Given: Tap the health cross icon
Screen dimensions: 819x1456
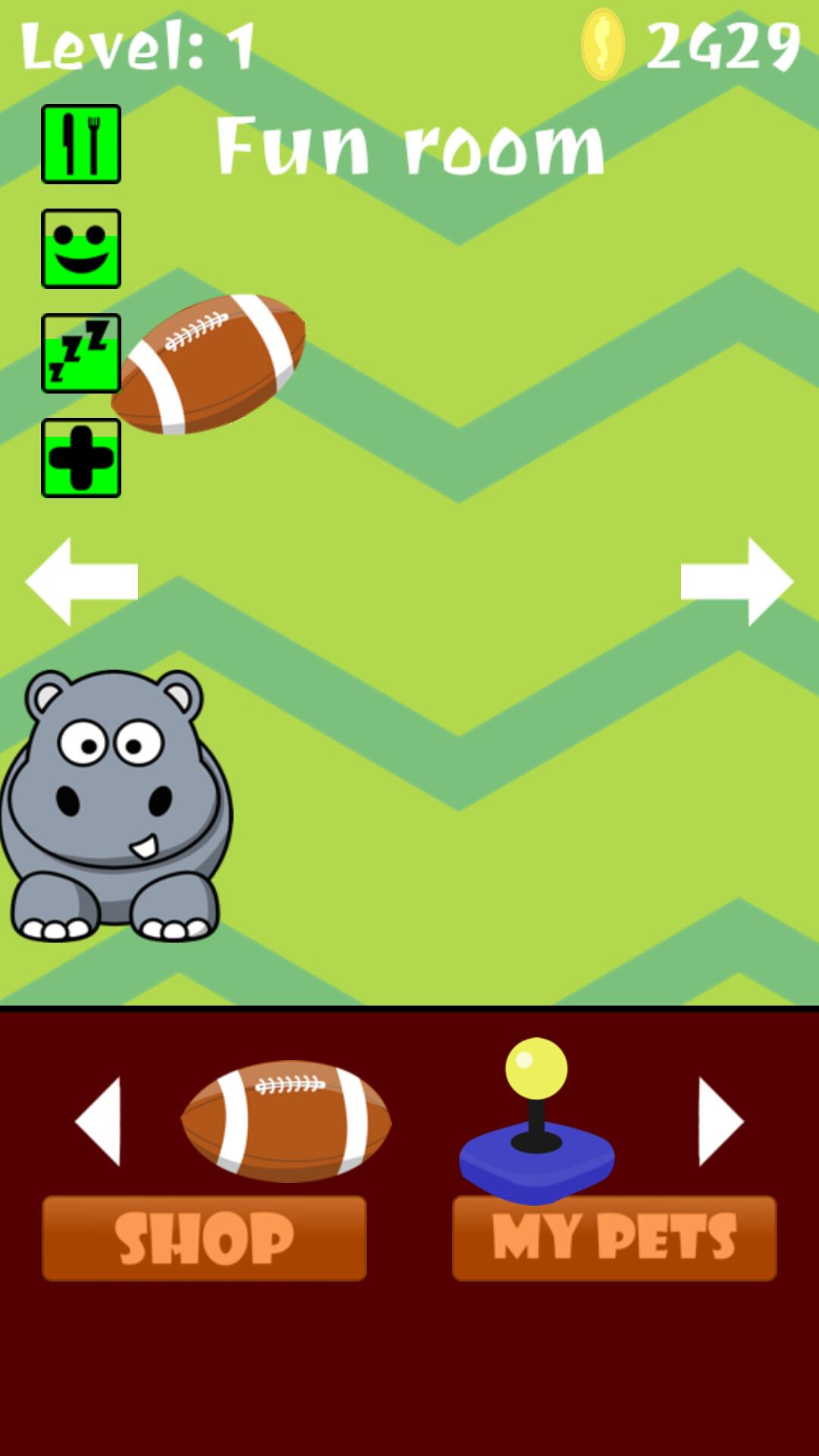Looking at the screenshot, I should click(x=81, y=458).
